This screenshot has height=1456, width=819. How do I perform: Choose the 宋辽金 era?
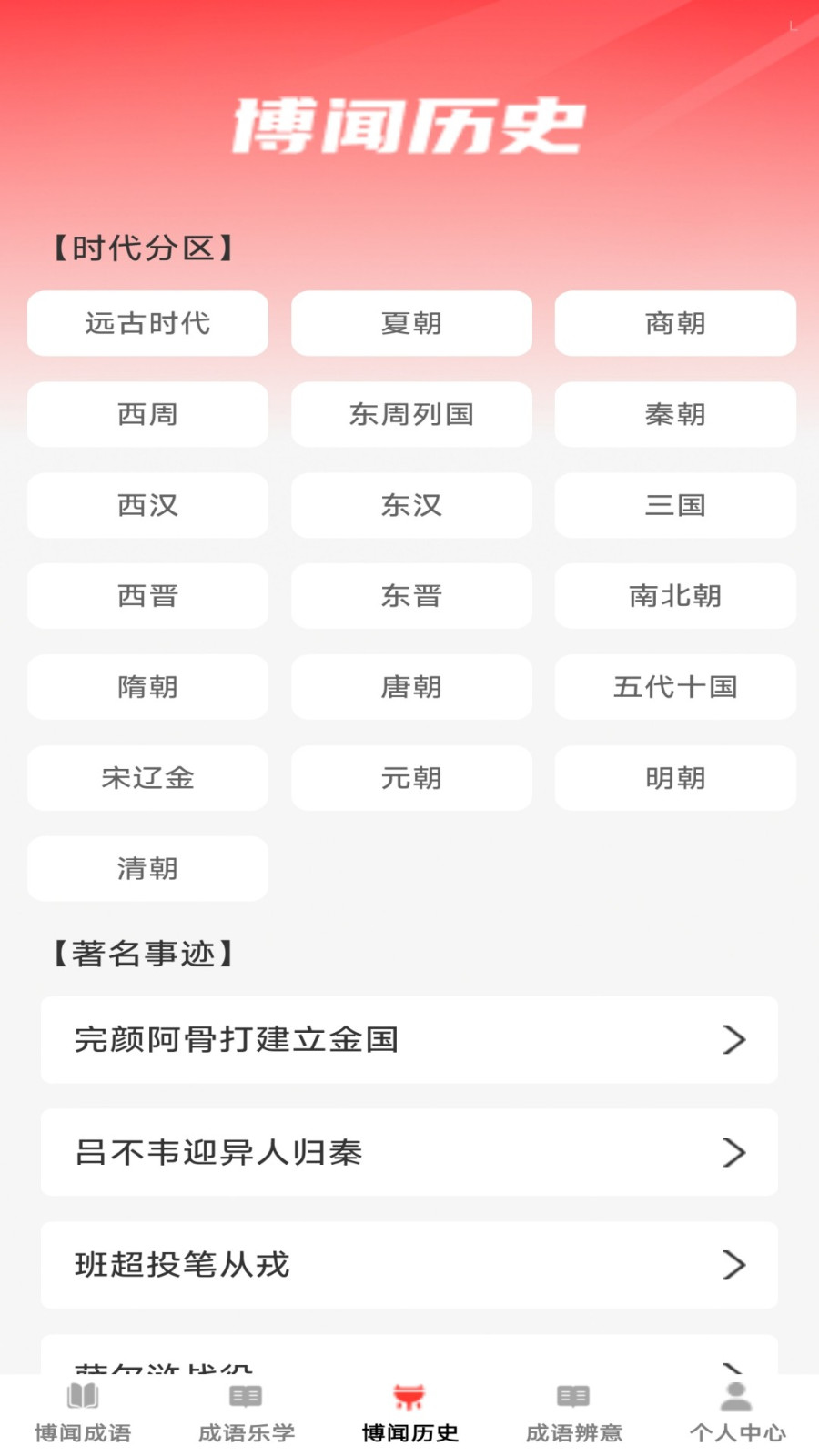[x=147, y=778]
